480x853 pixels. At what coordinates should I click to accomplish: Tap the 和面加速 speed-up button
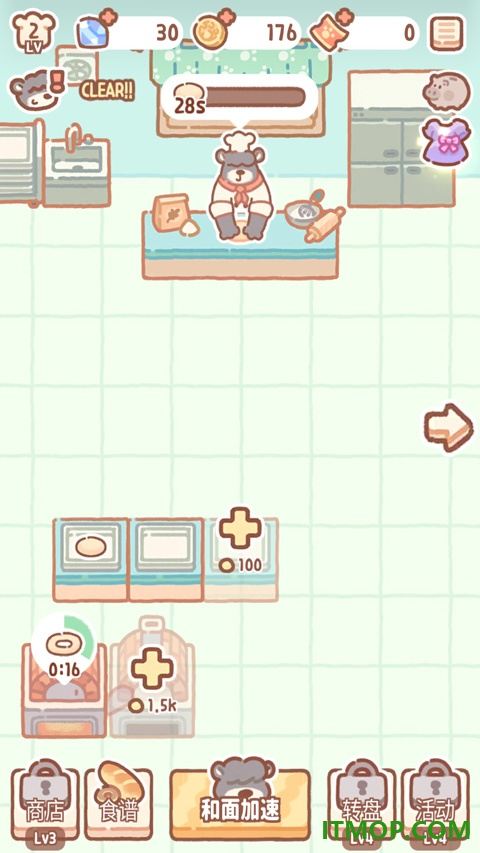click(x=240, y=799)
